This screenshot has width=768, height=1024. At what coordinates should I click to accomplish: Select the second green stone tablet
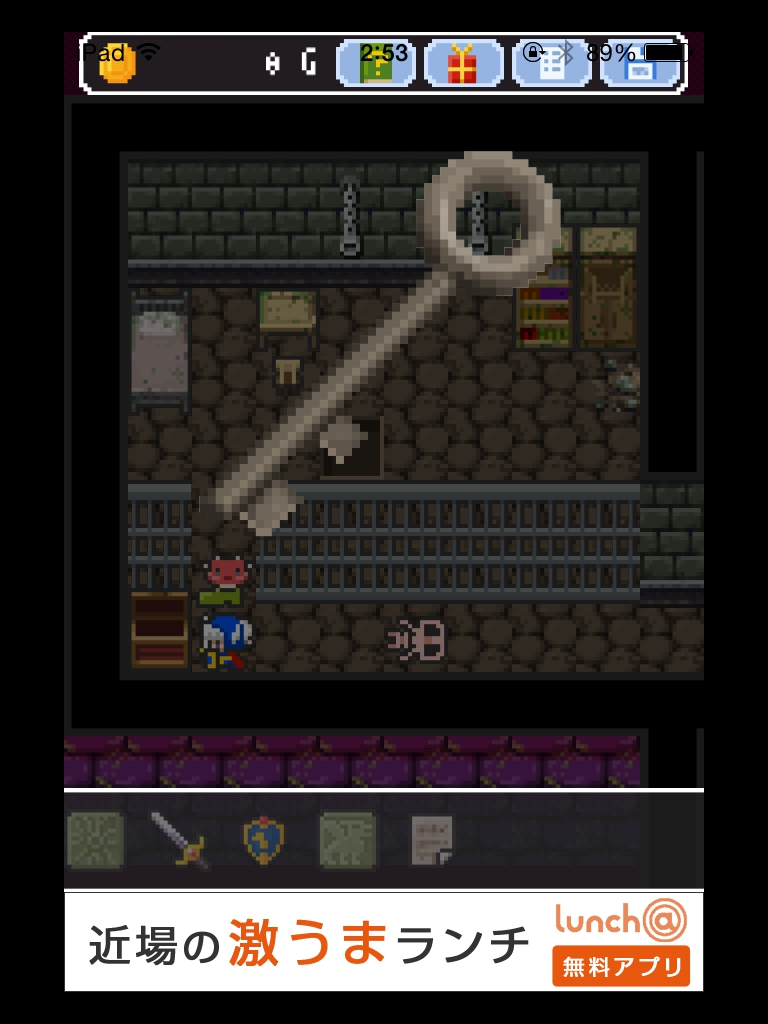click(x=348, y=839)
